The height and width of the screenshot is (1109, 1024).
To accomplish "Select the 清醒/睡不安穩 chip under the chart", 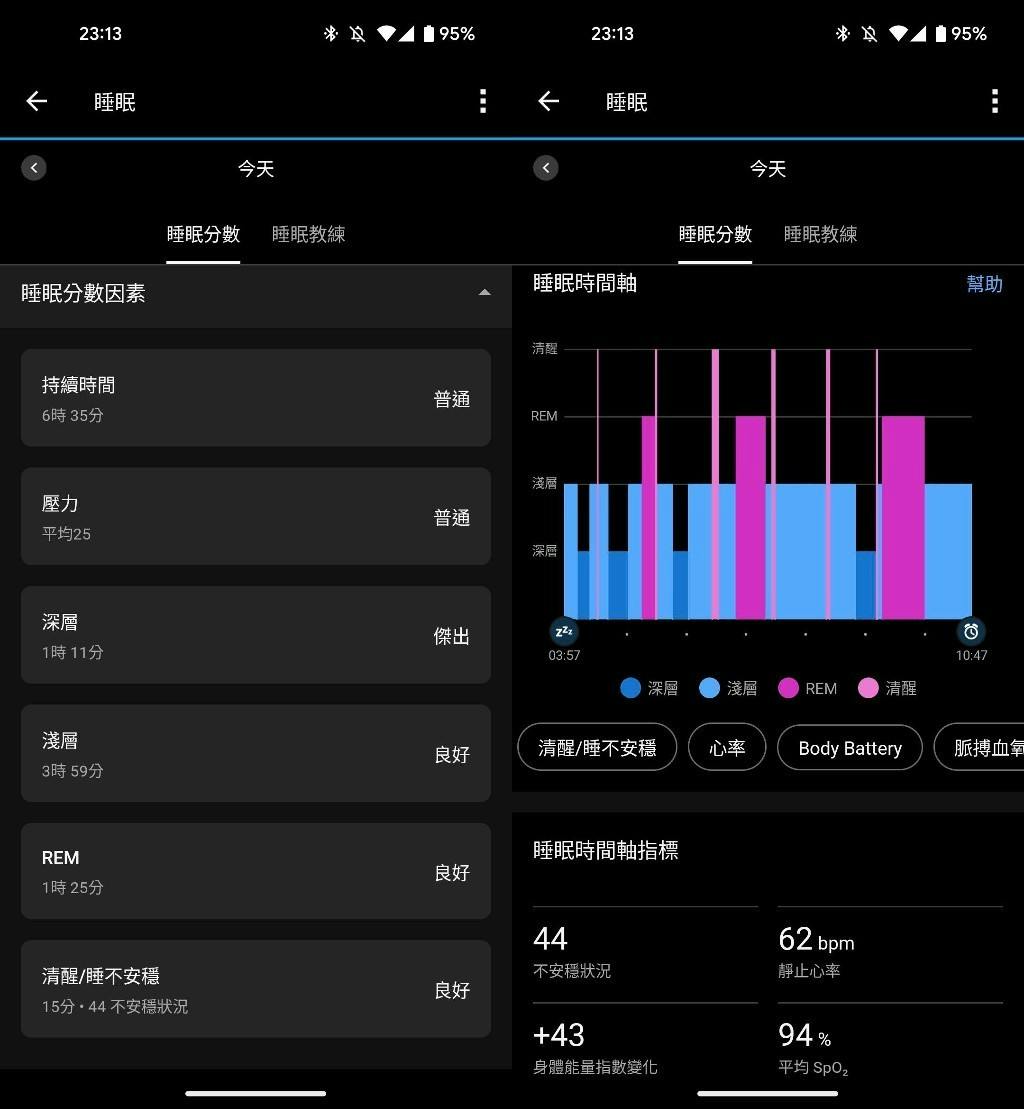I will pyautogui.click(x=597, y=748).
